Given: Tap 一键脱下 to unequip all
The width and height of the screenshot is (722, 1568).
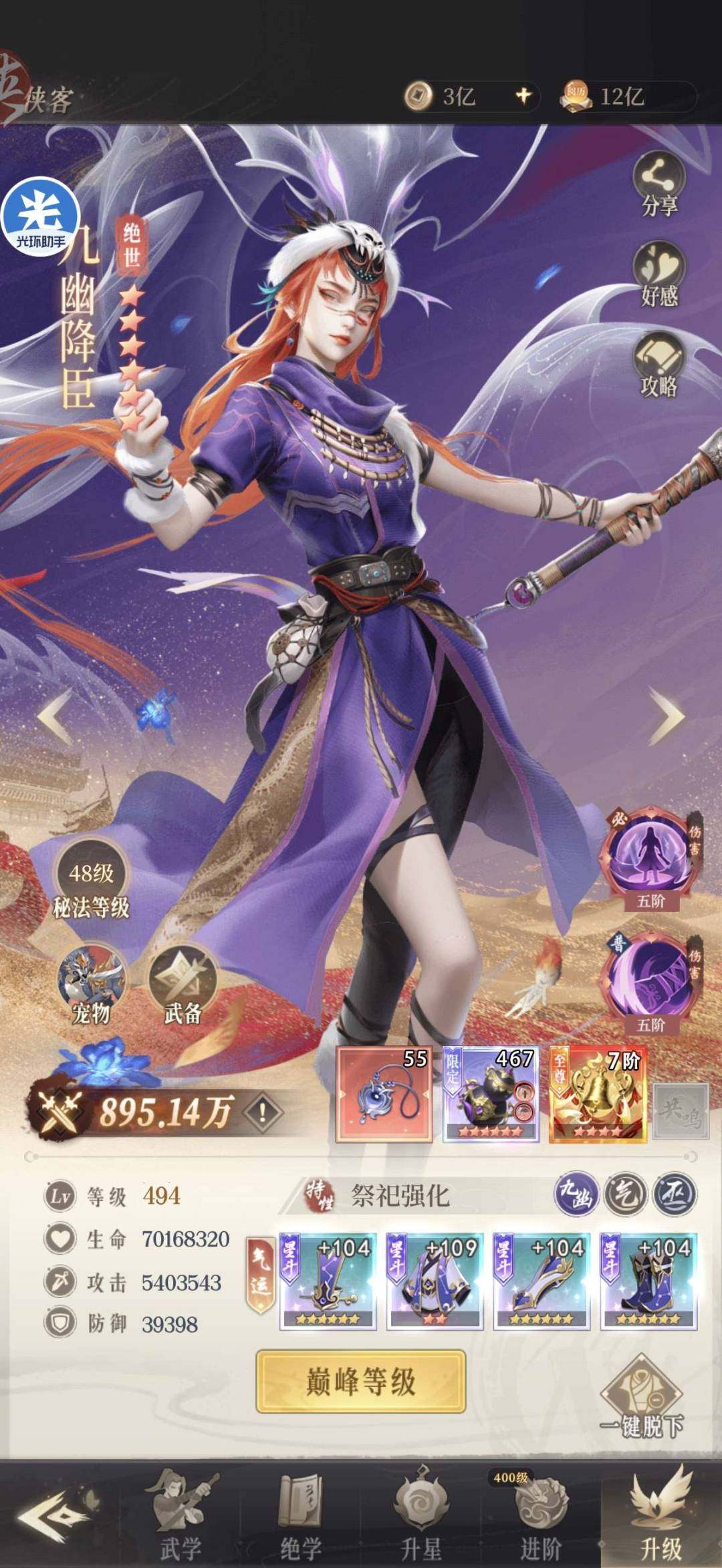Looking at the screenshot, I should tap(640, 1400).
